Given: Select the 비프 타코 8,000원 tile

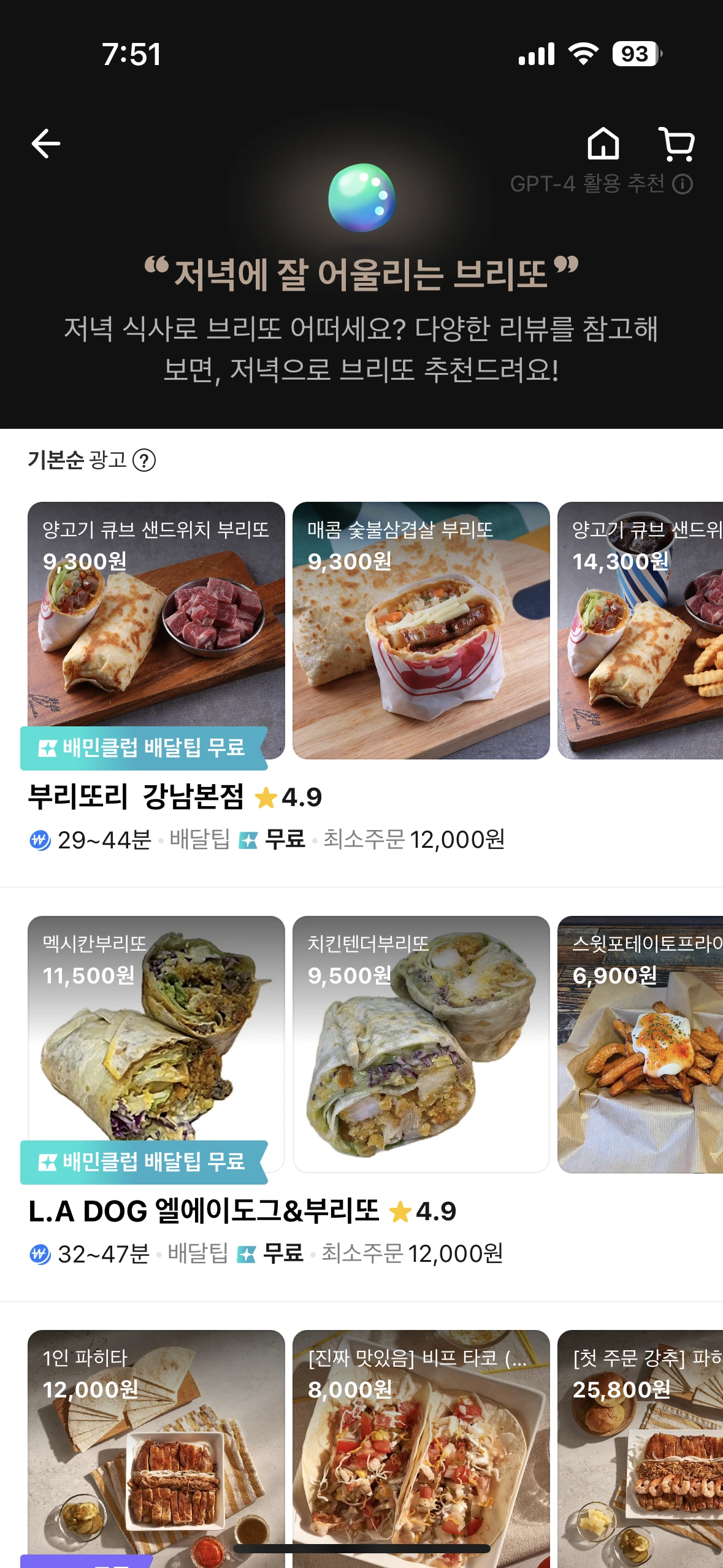Looking at the screenshot, I should [421, 1448].
